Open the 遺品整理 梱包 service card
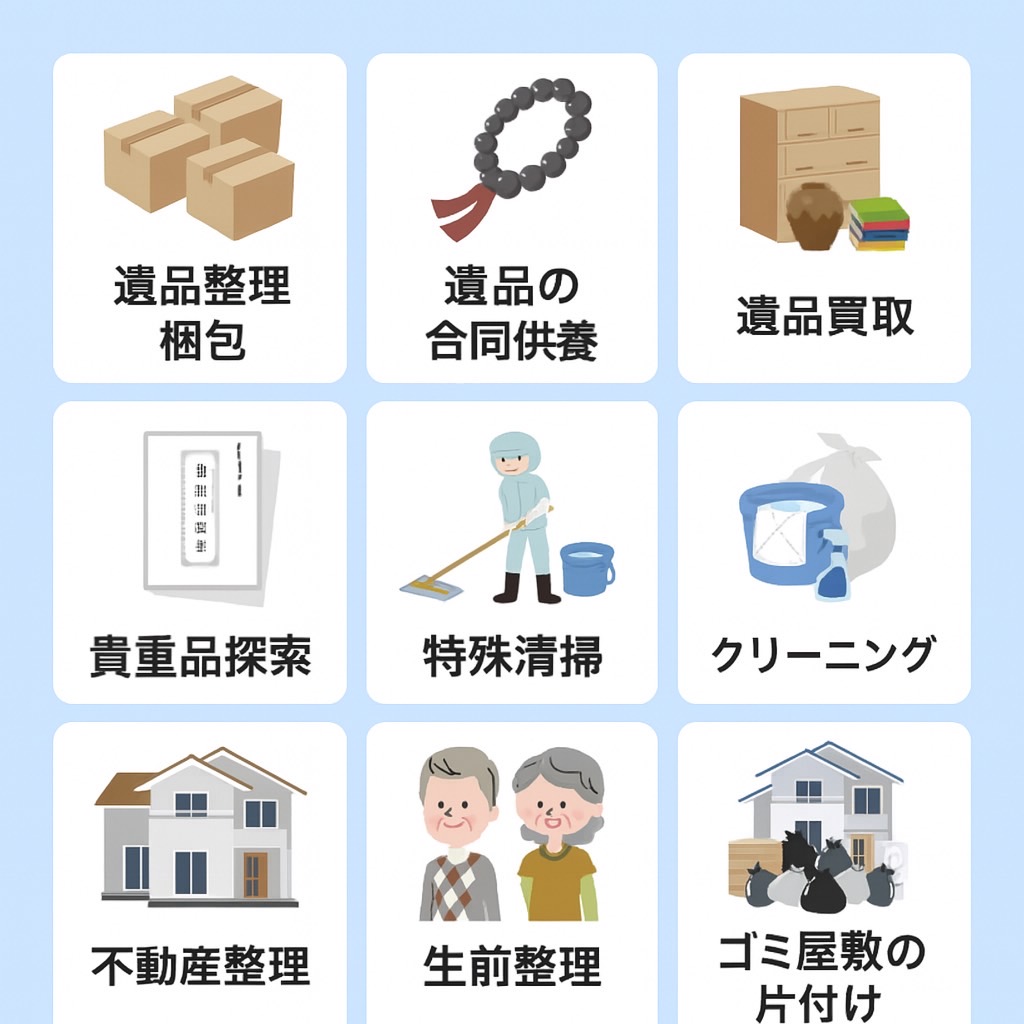Screen dimensions: 1024x1024 (200, 218)
